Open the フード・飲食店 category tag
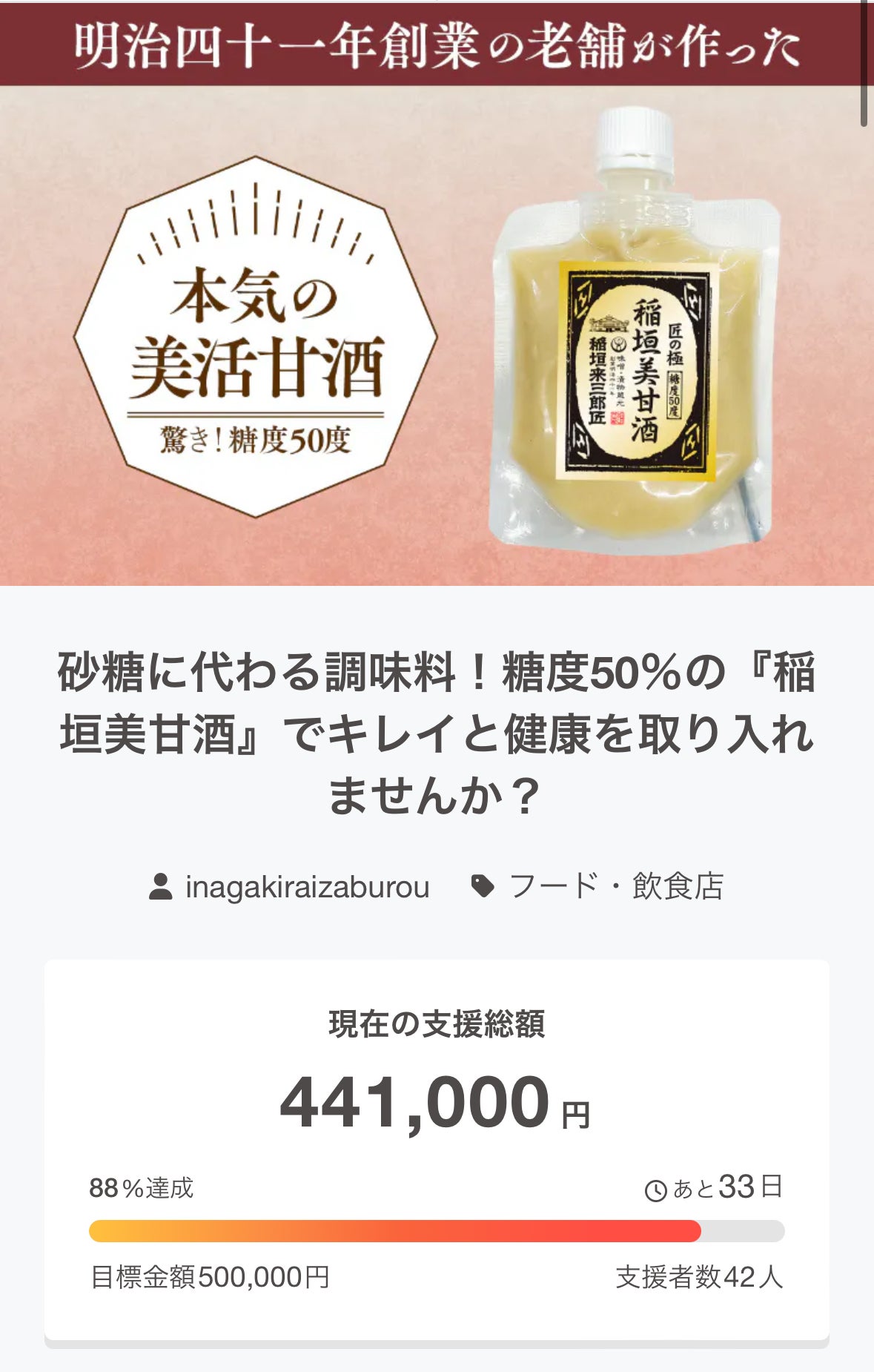Viewport: 874px width, 1372px height. [x=615, y=886]
